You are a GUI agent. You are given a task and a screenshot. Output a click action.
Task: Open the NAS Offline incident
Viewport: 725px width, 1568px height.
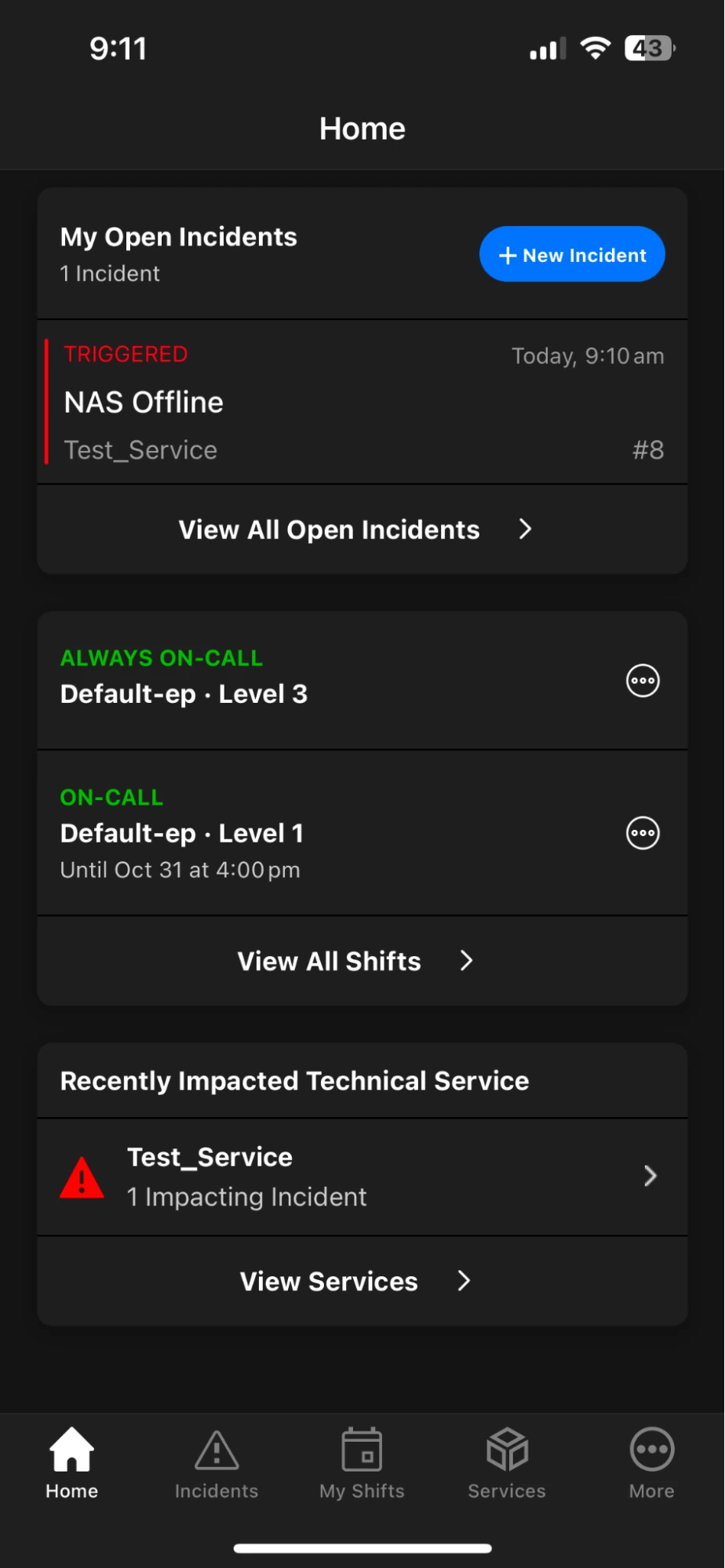(x=362, y=402)
